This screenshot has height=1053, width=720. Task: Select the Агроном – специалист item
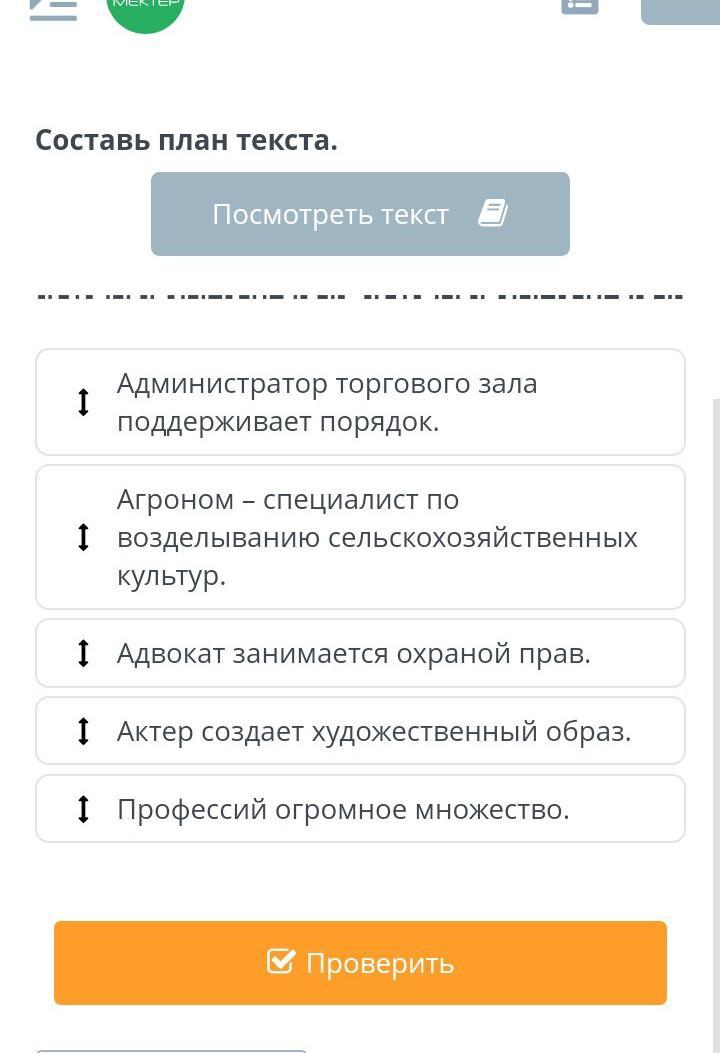[360, 537]
